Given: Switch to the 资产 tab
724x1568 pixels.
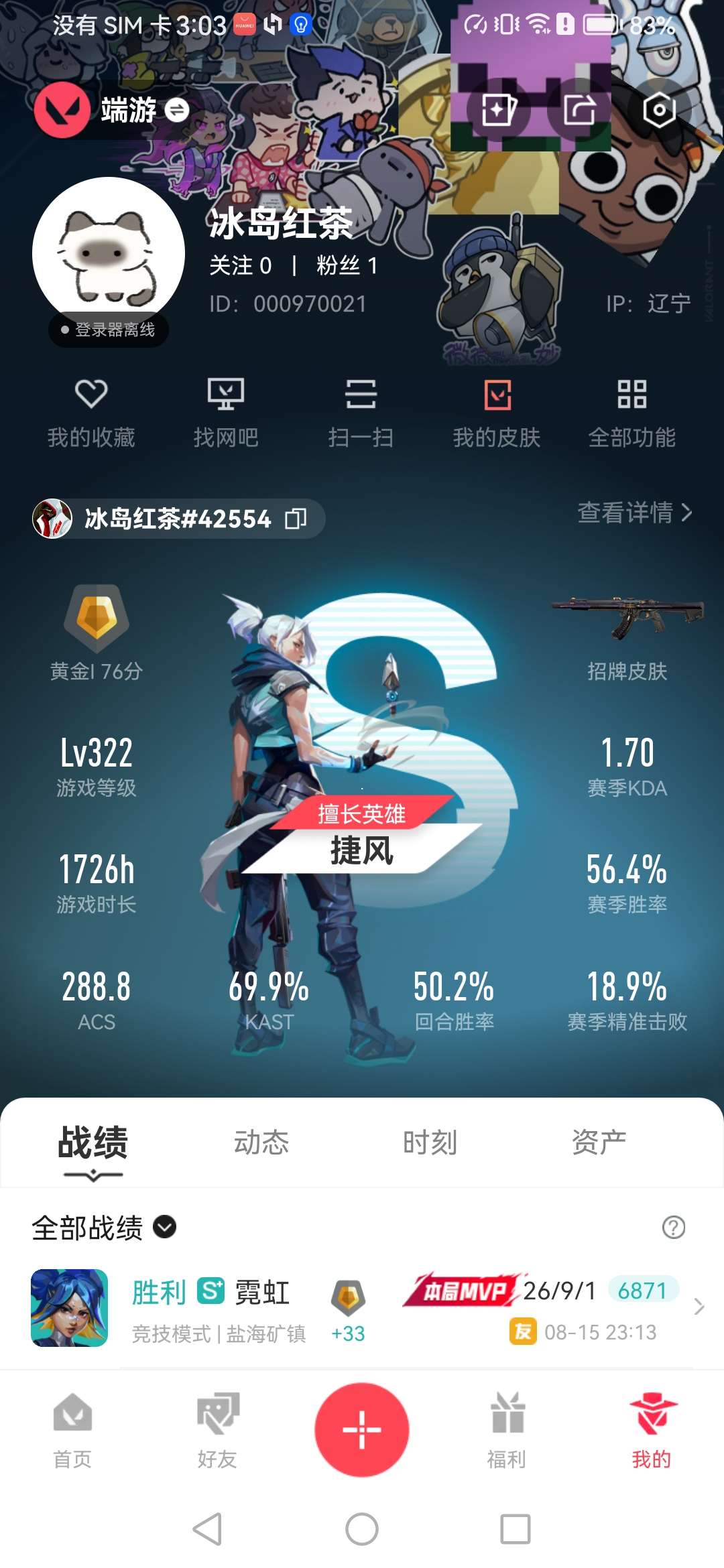Looking at the screenshot, I should pos(599,1142).
